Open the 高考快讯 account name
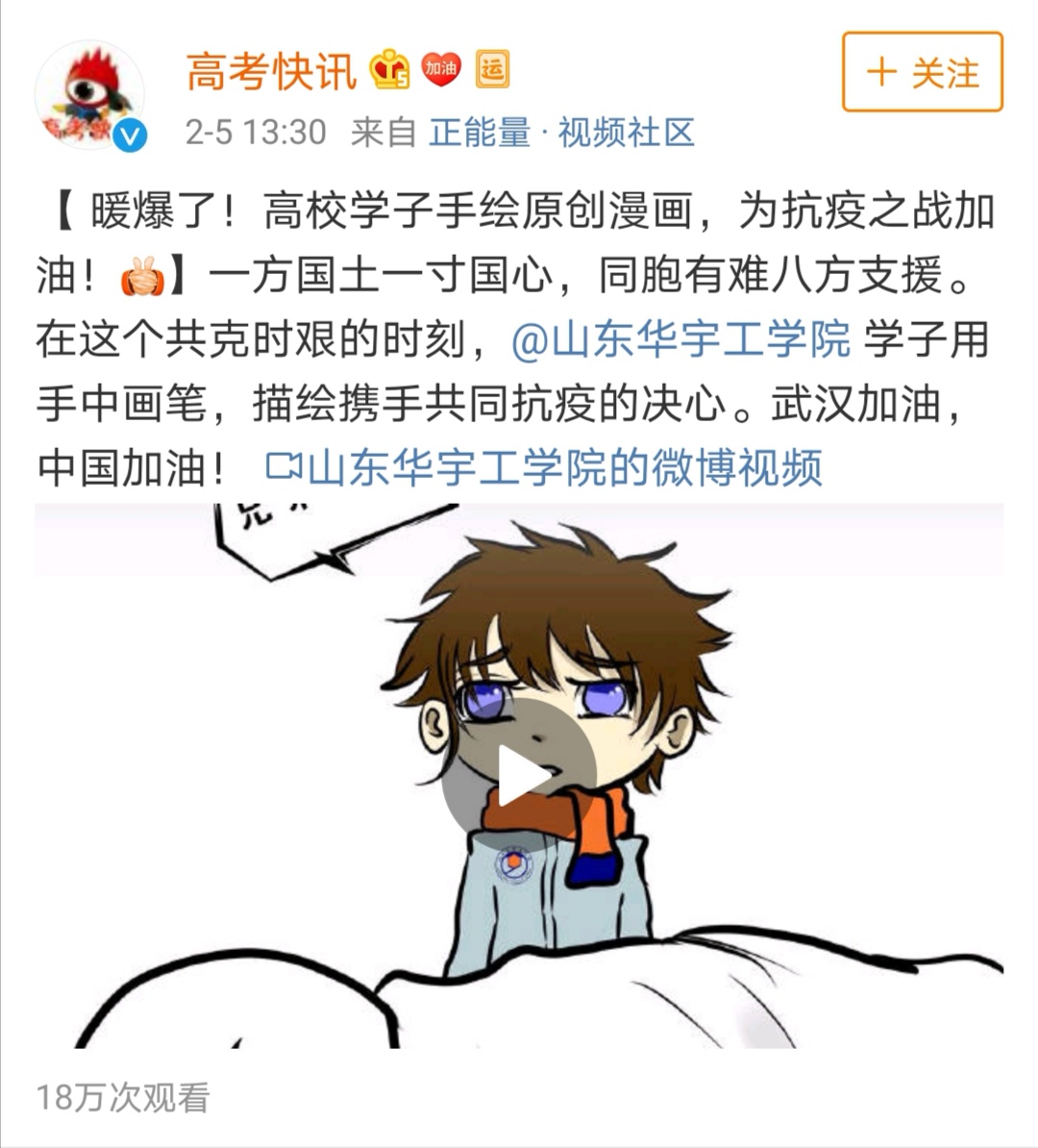This screenshot has width=1038, height=1148. pos(271,71)
